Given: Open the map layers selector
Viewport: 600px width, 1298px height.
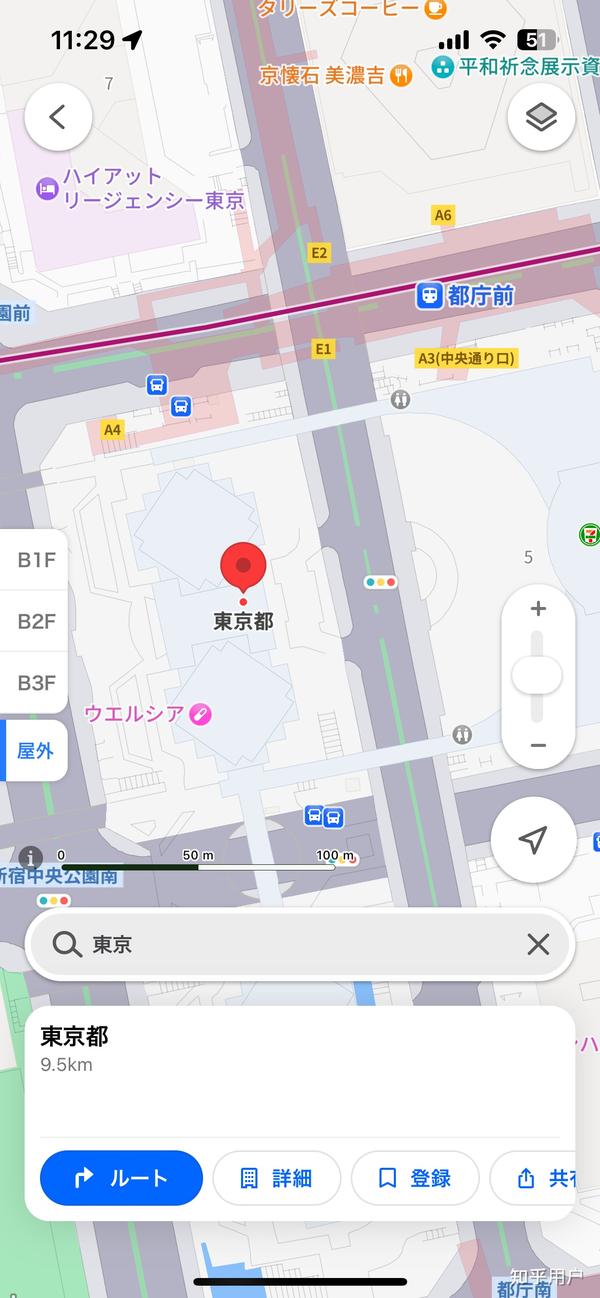Looking at the screenshot, I should (x=541, y=117).
